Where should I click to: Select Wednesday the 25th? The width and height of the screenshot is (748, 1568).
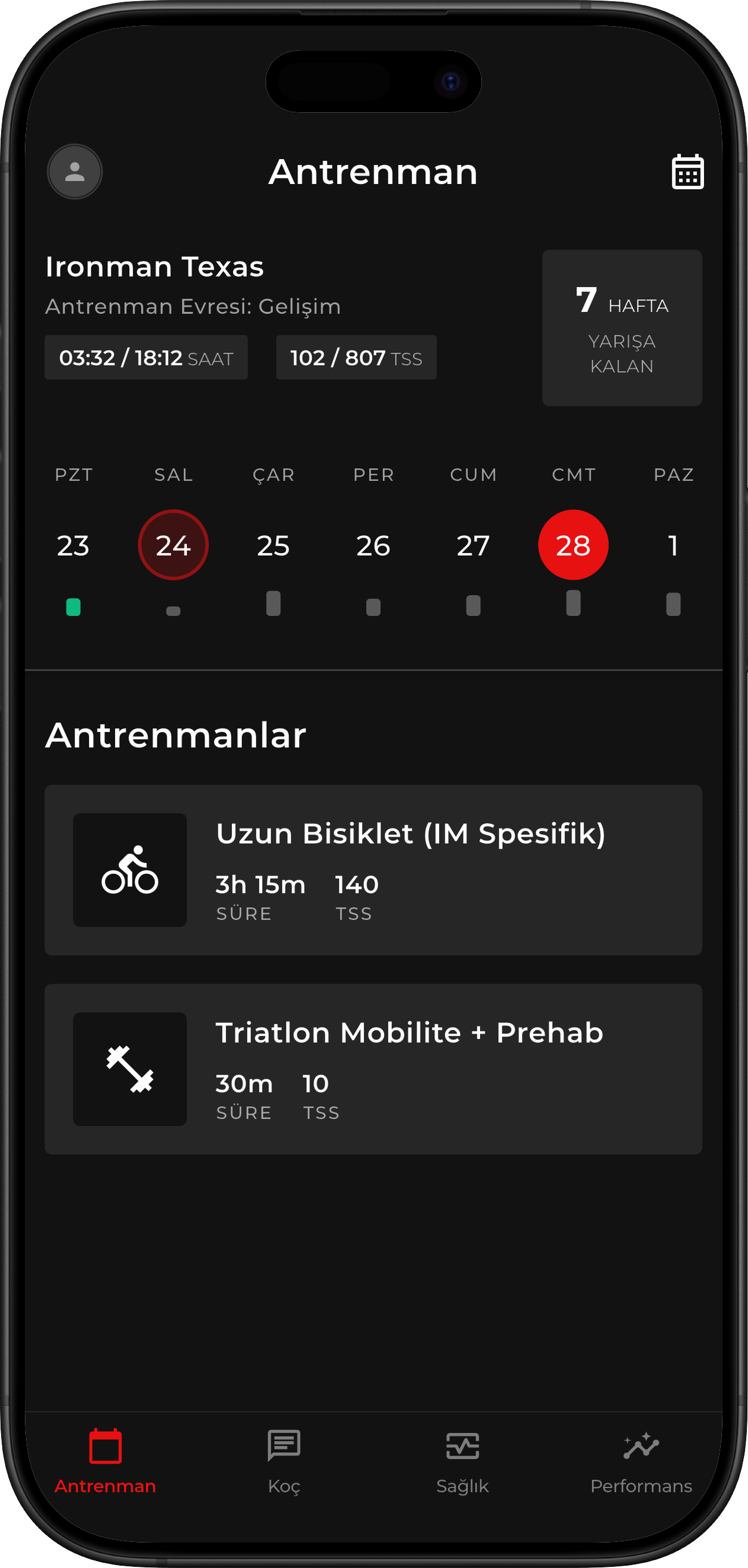pyautogui.click(x=273, y=546)
